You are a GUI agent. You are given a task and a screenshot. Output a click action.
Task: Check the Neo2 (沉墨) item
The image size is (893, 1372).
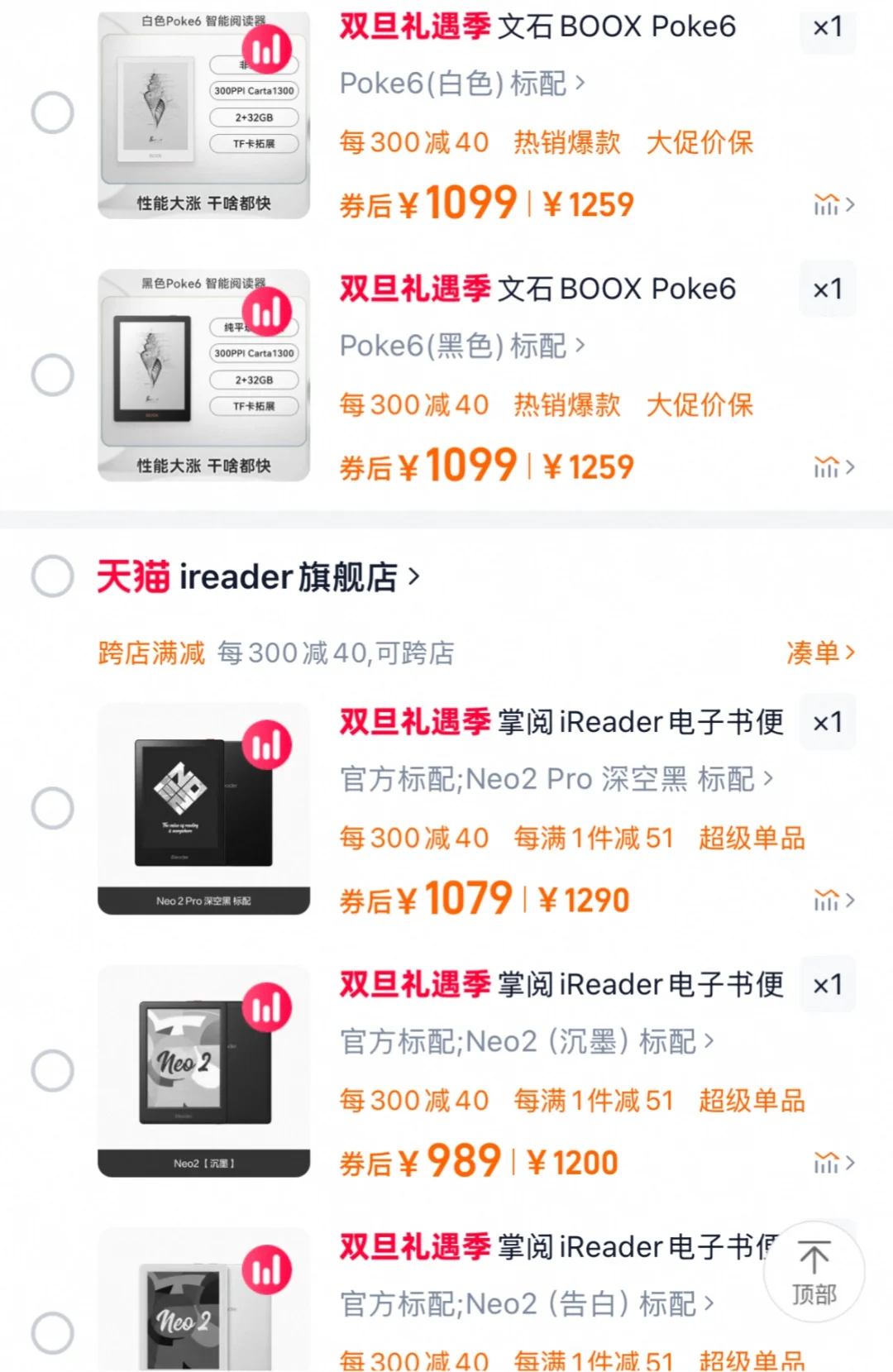[53, 1070]
